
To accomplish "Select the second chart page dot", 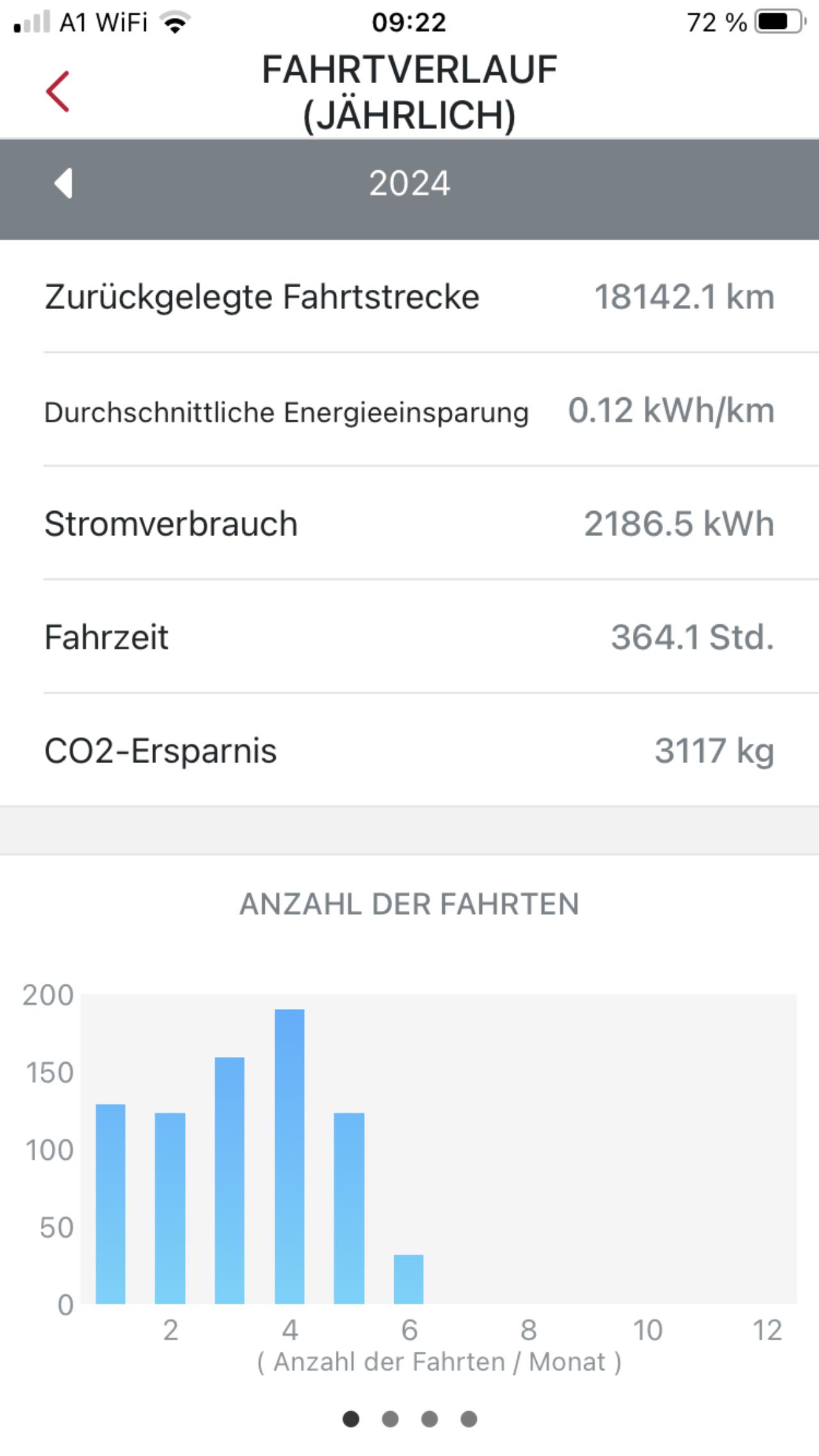I will (x=390, y=1419).
